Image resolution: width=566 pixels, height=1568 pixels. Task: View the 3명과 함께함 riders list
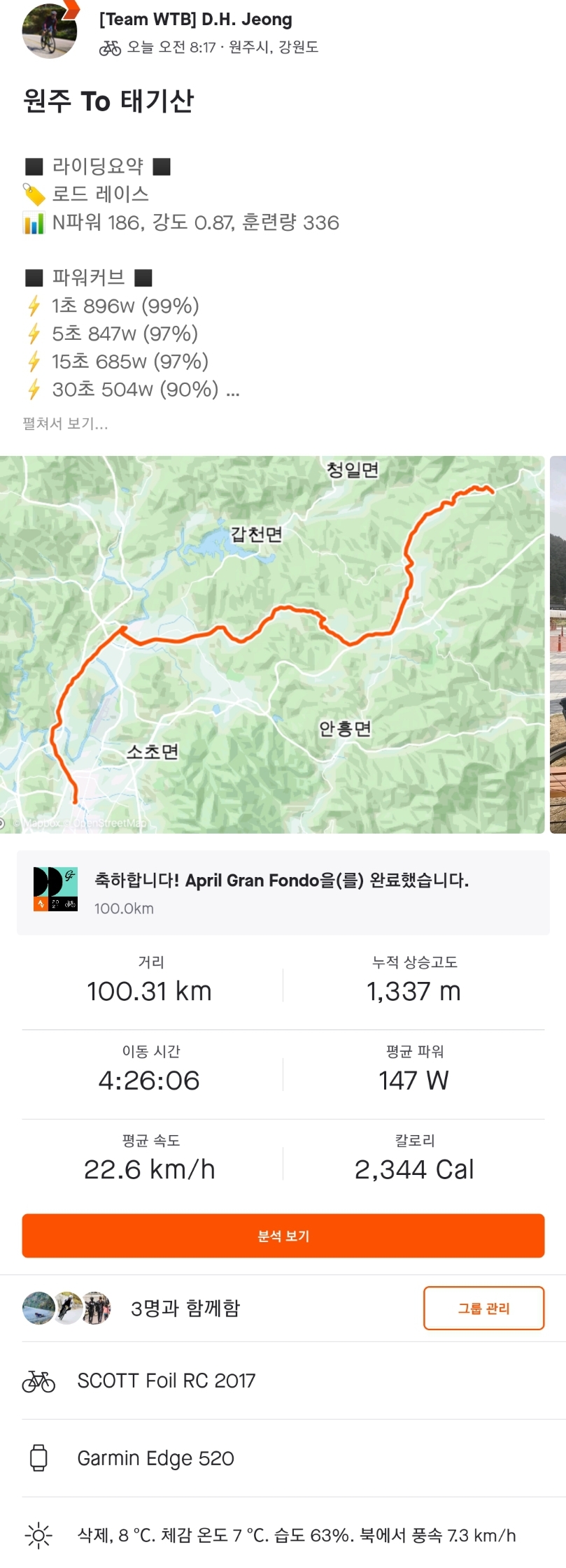click(x=185, y=1308)
